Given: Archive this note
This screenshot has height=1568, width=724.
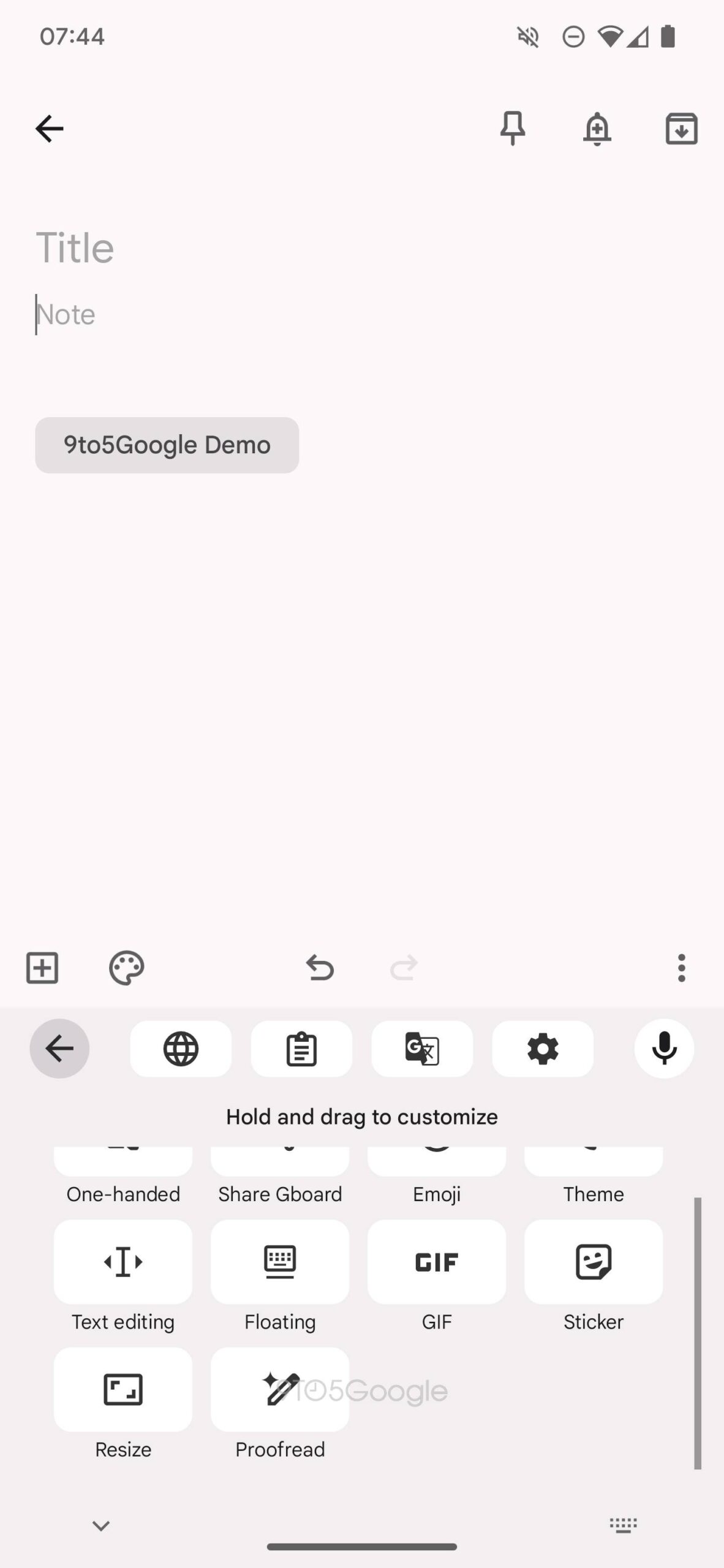Looking at the screenshot, I should tap(681, 129).
